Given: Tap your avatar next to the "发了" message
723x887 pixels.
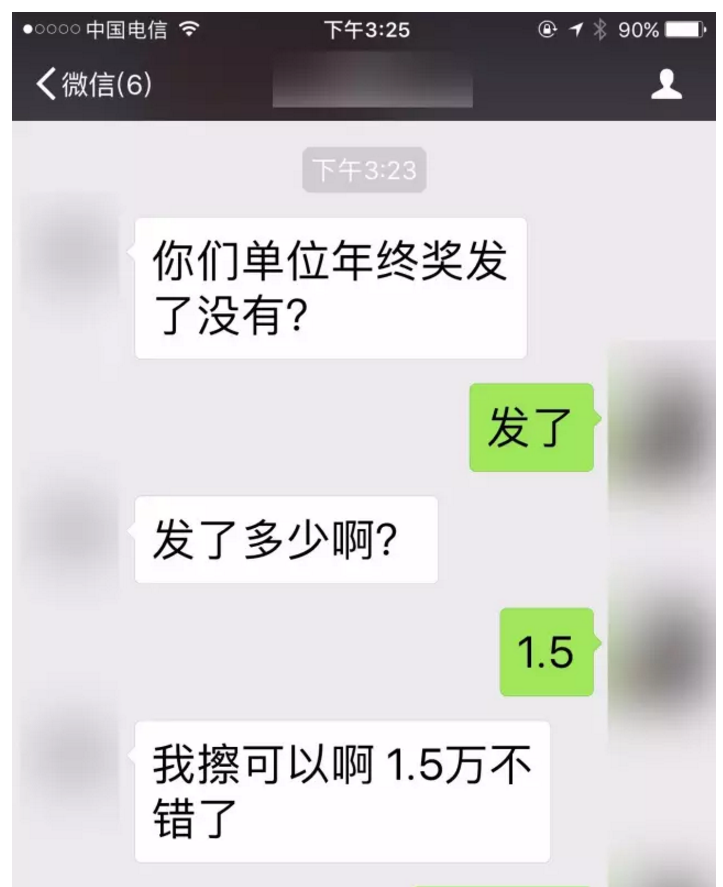Looking at the screenshot, I should coord(660,426).
